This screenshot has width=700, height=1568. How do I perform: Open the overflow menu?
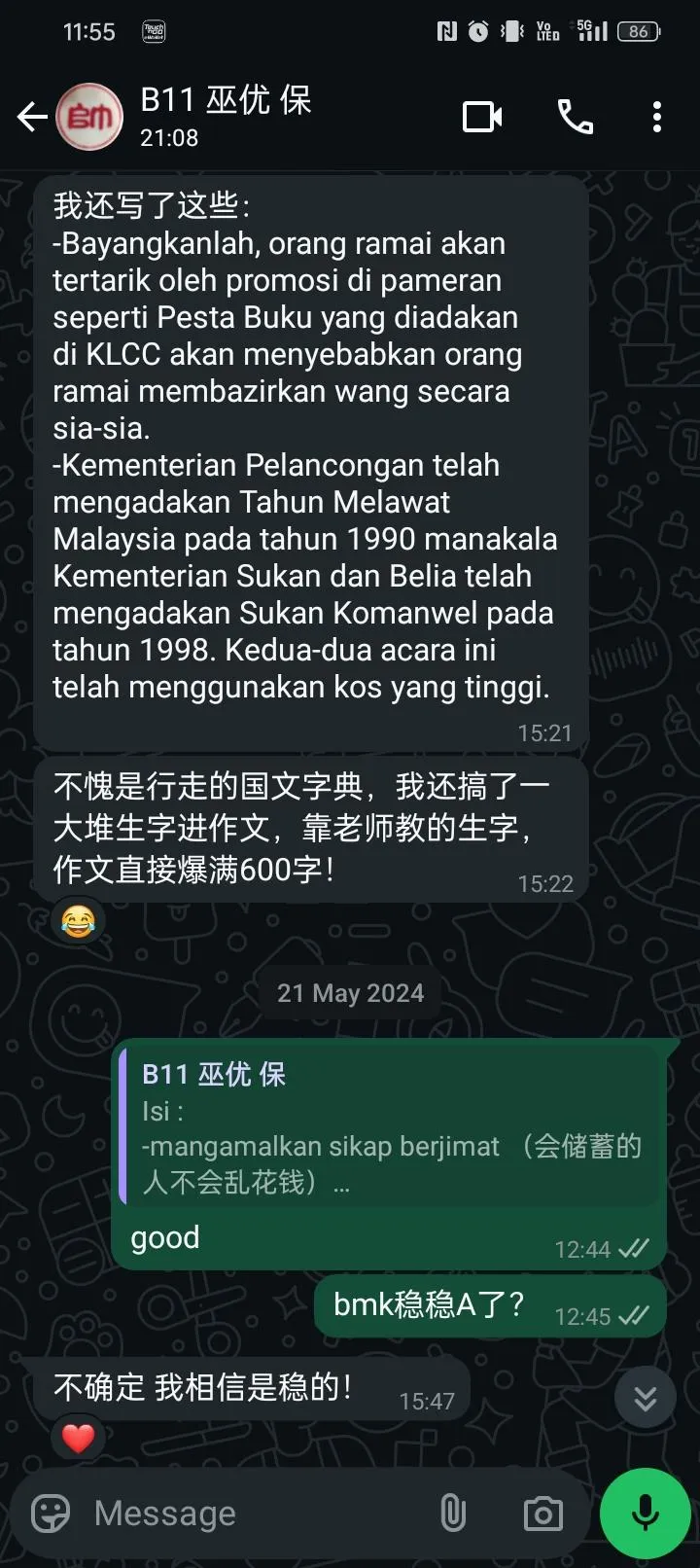657,118
